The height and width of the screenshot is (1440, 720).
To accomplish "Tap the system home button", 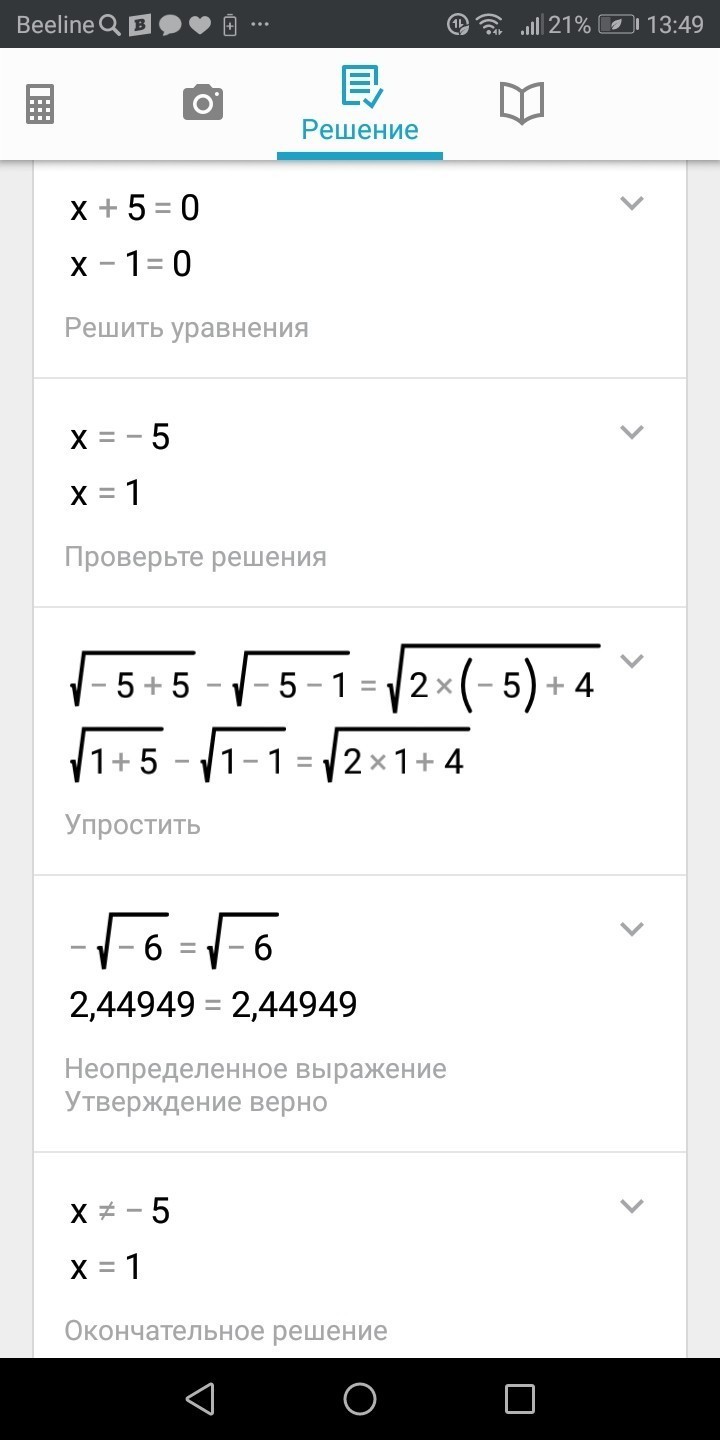I will tap(360, 1398).
